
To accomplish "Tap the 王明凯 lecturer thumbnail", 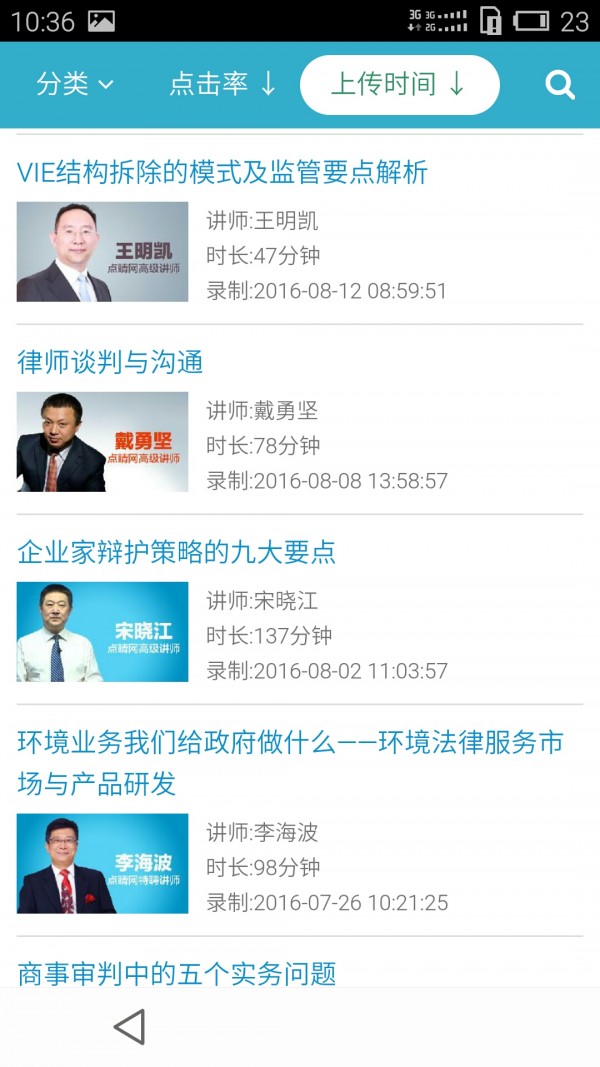I will point(102,252).
